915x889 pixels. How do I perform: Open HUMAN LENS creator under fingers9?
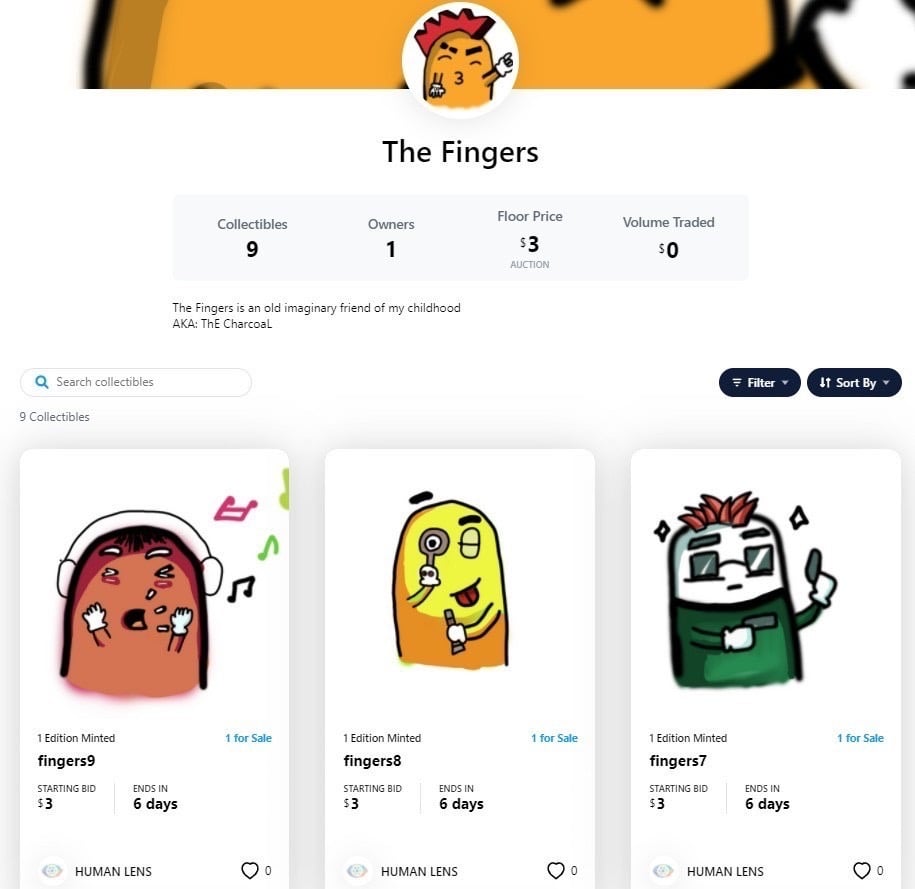tap(112, 871)
